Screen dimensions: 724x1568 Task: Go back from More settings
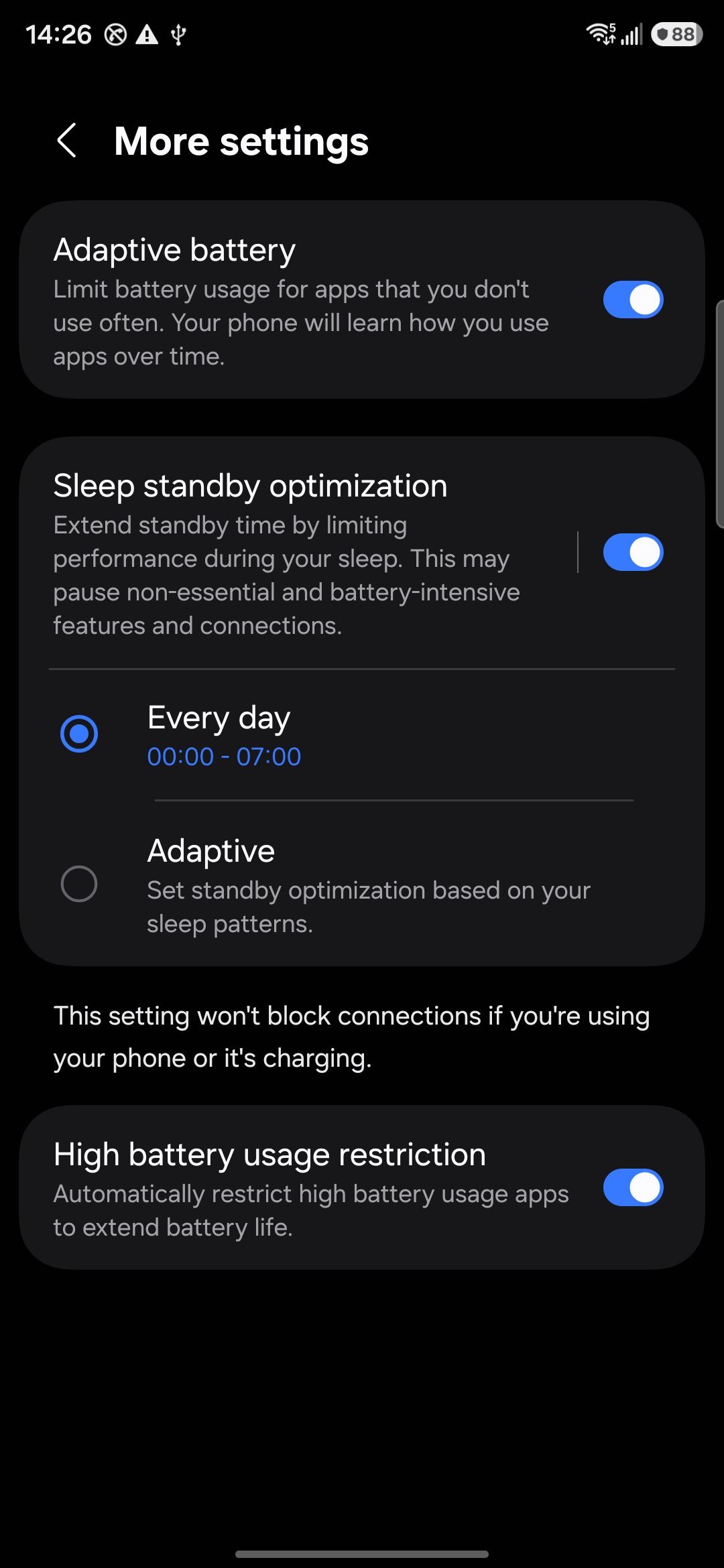67,141
